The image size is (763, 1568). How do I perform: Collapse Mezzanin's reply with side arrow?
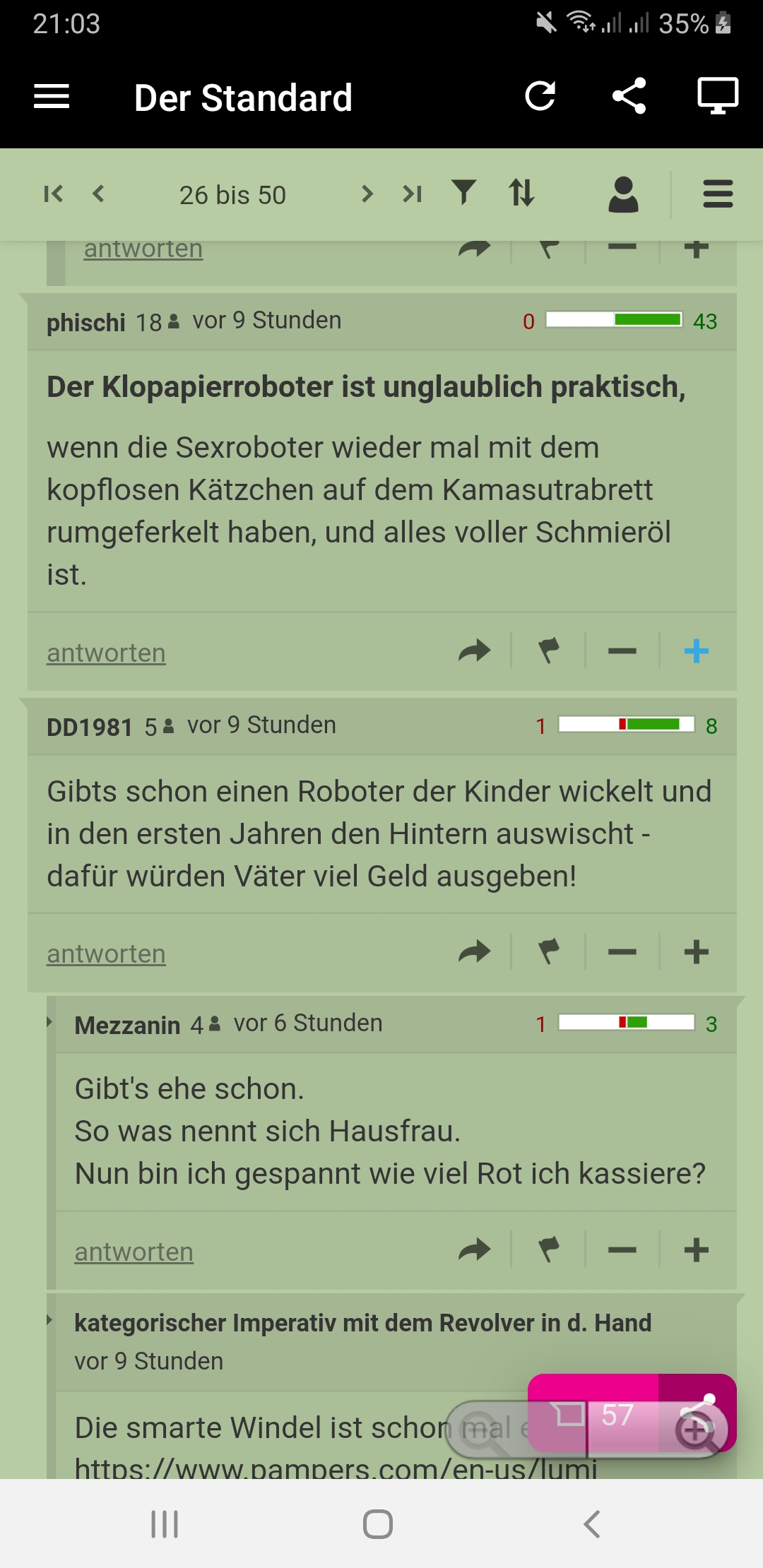49,1022
